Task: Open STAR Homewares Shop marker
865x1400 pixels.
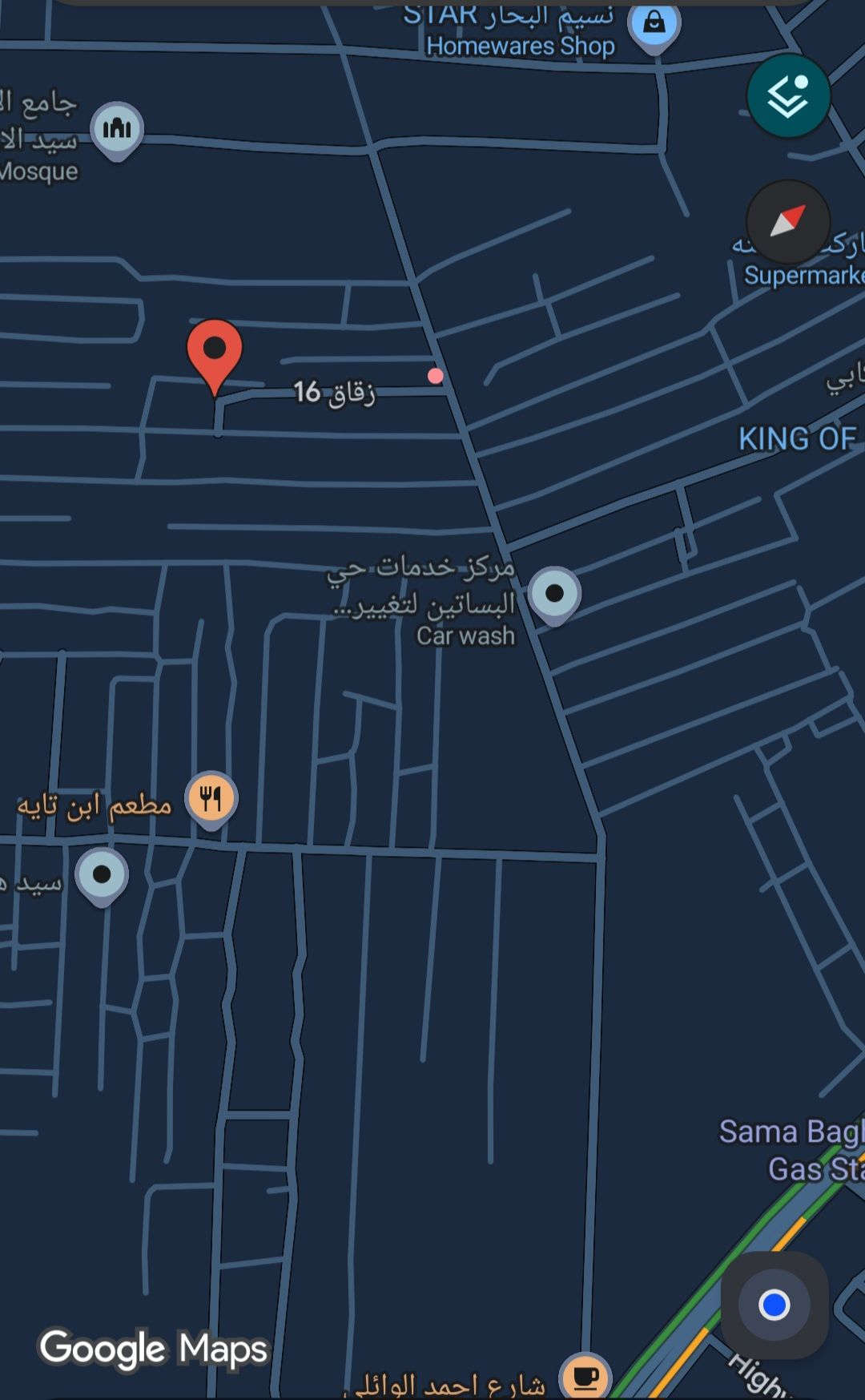Action: 654,26
